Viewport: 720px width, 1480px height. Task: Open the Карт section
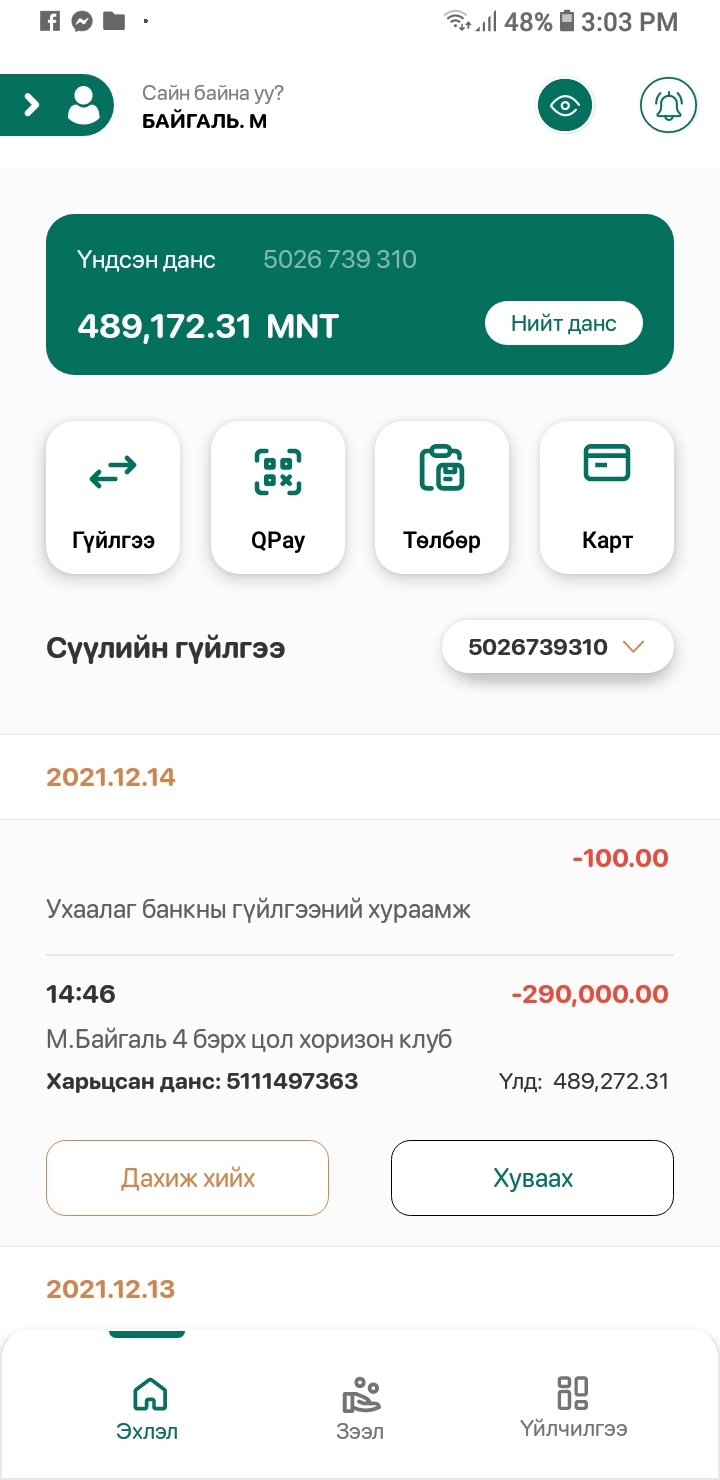click(x=606, y=497)
